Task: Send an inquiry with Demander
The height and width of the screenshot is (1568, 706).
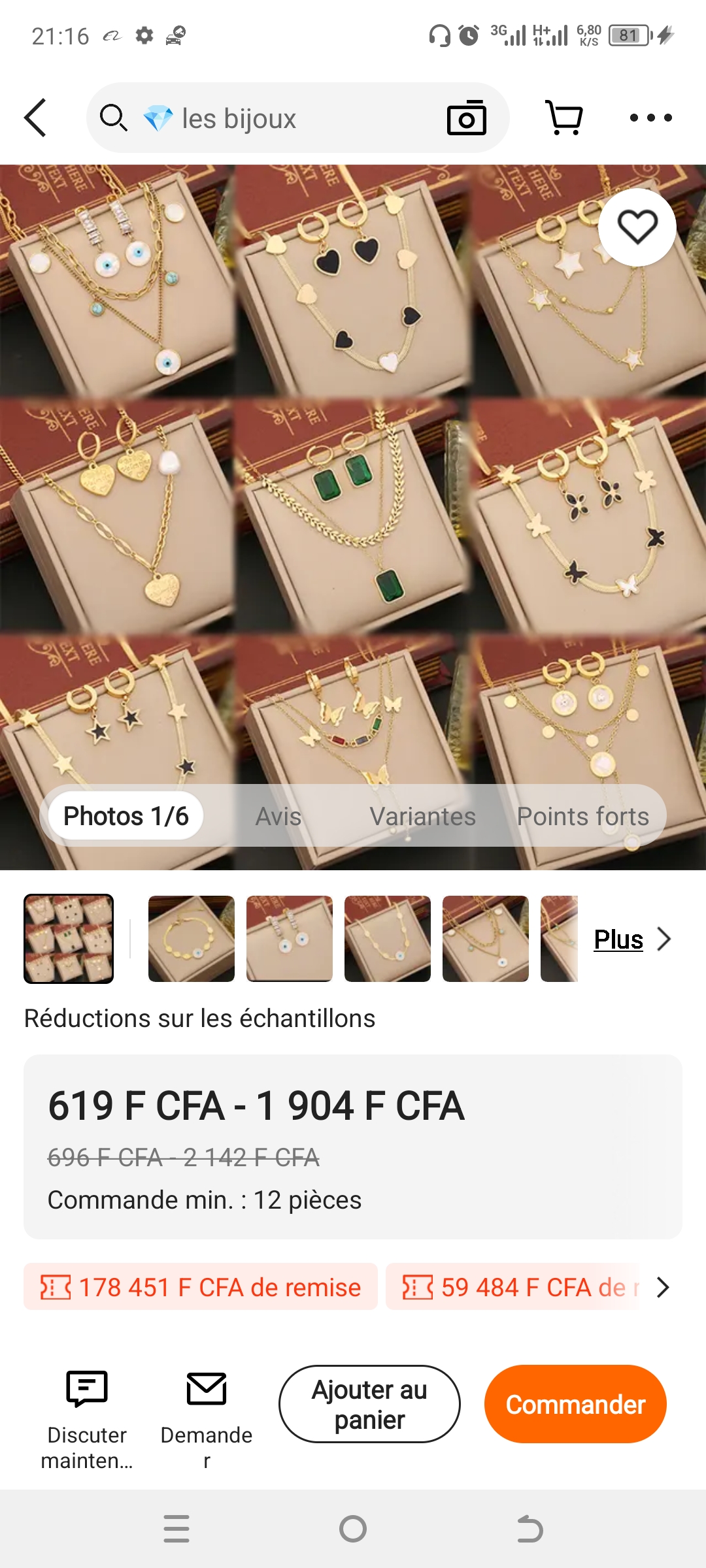Action: coord(207,1418)
